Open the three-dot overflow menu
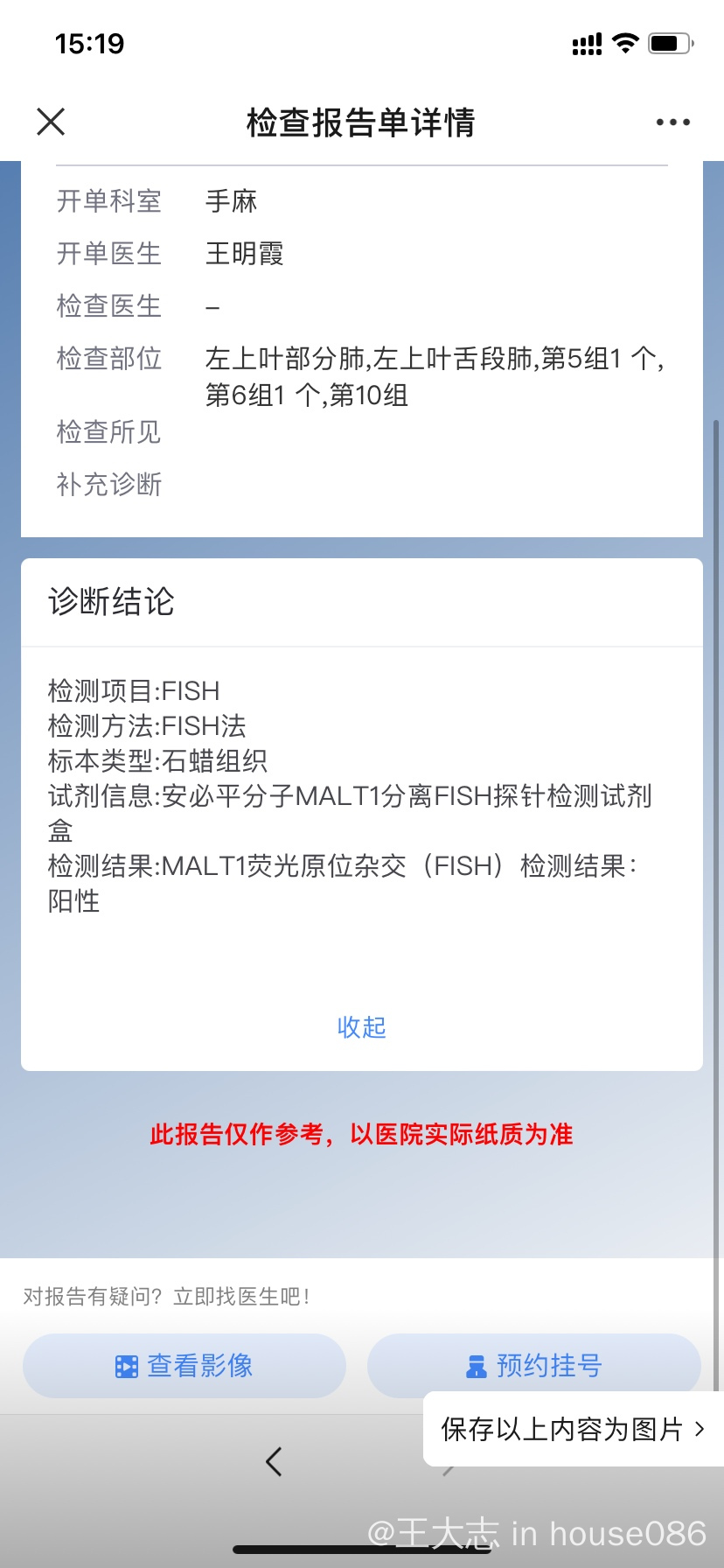This screenshot has width=724, height=1568. 672,122
